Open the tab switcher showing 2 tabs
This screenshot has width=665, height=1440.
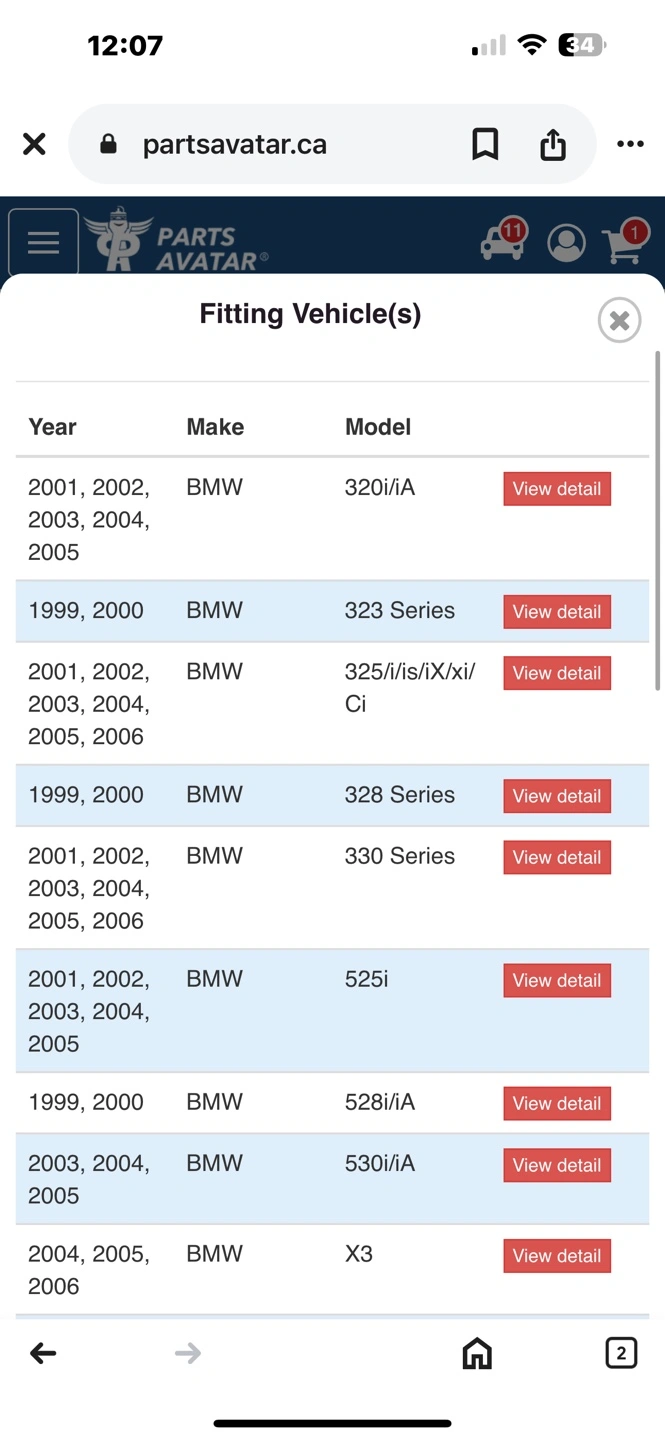pyautogui.click(x=621, y=1353)
